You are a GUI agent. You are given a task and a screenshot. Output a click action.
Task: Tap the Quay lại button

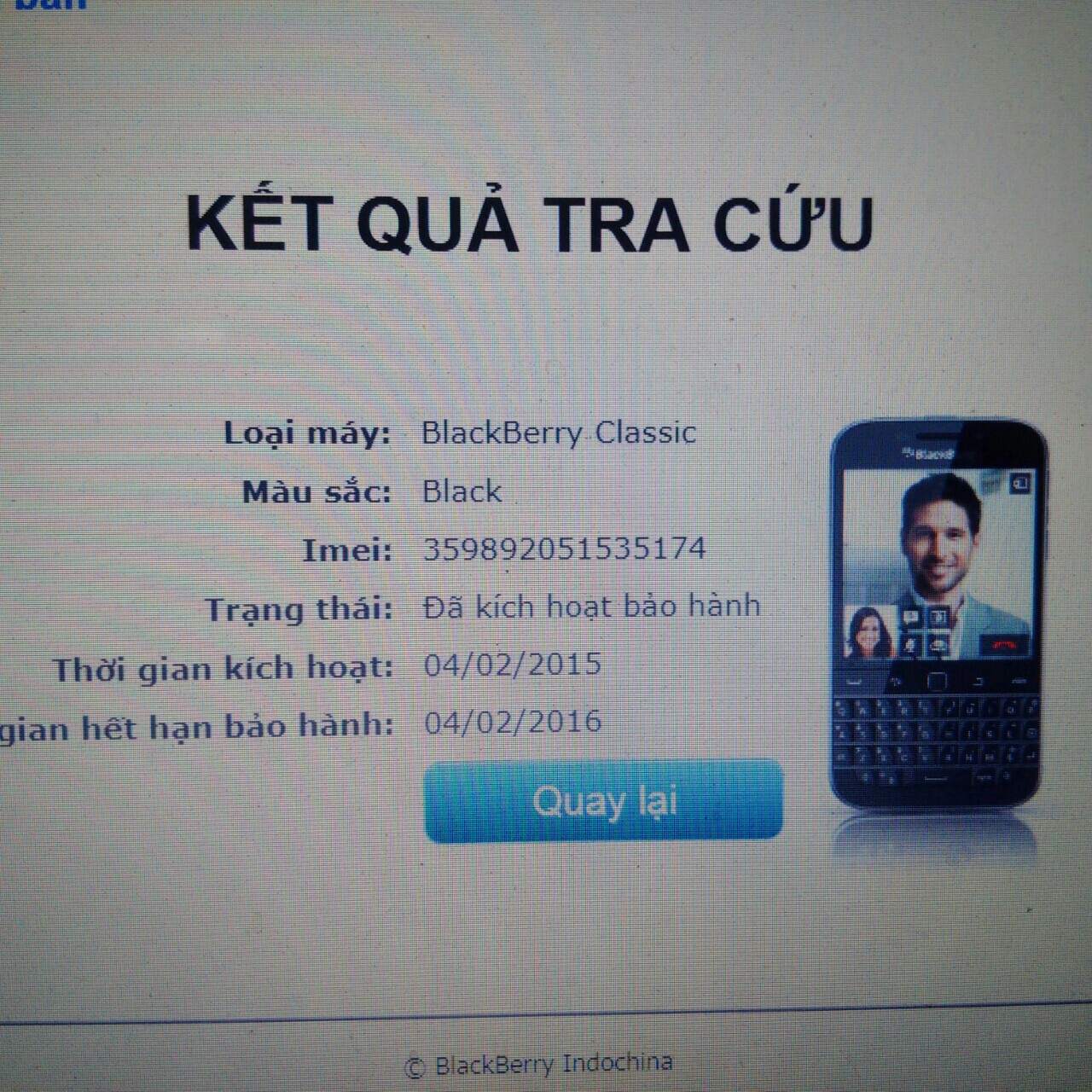point(603,801)
